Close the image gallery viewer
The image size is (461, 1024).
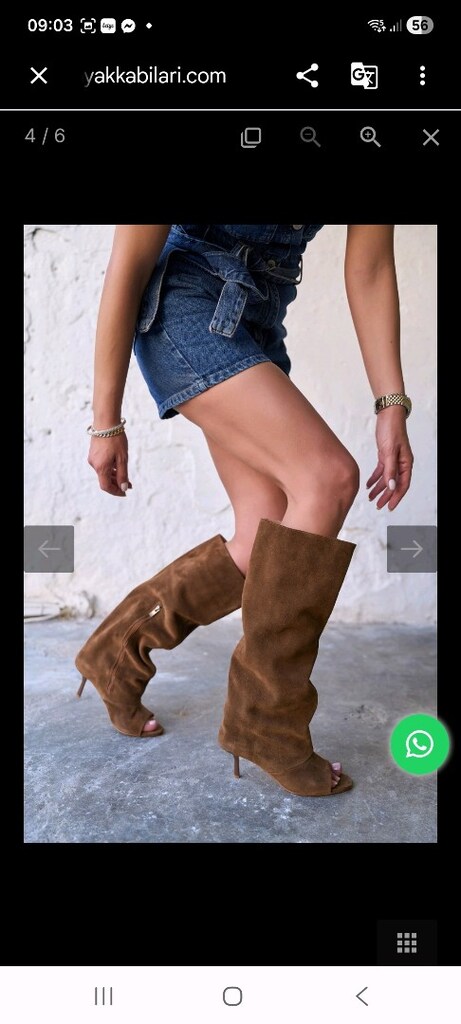coord(430,137)
